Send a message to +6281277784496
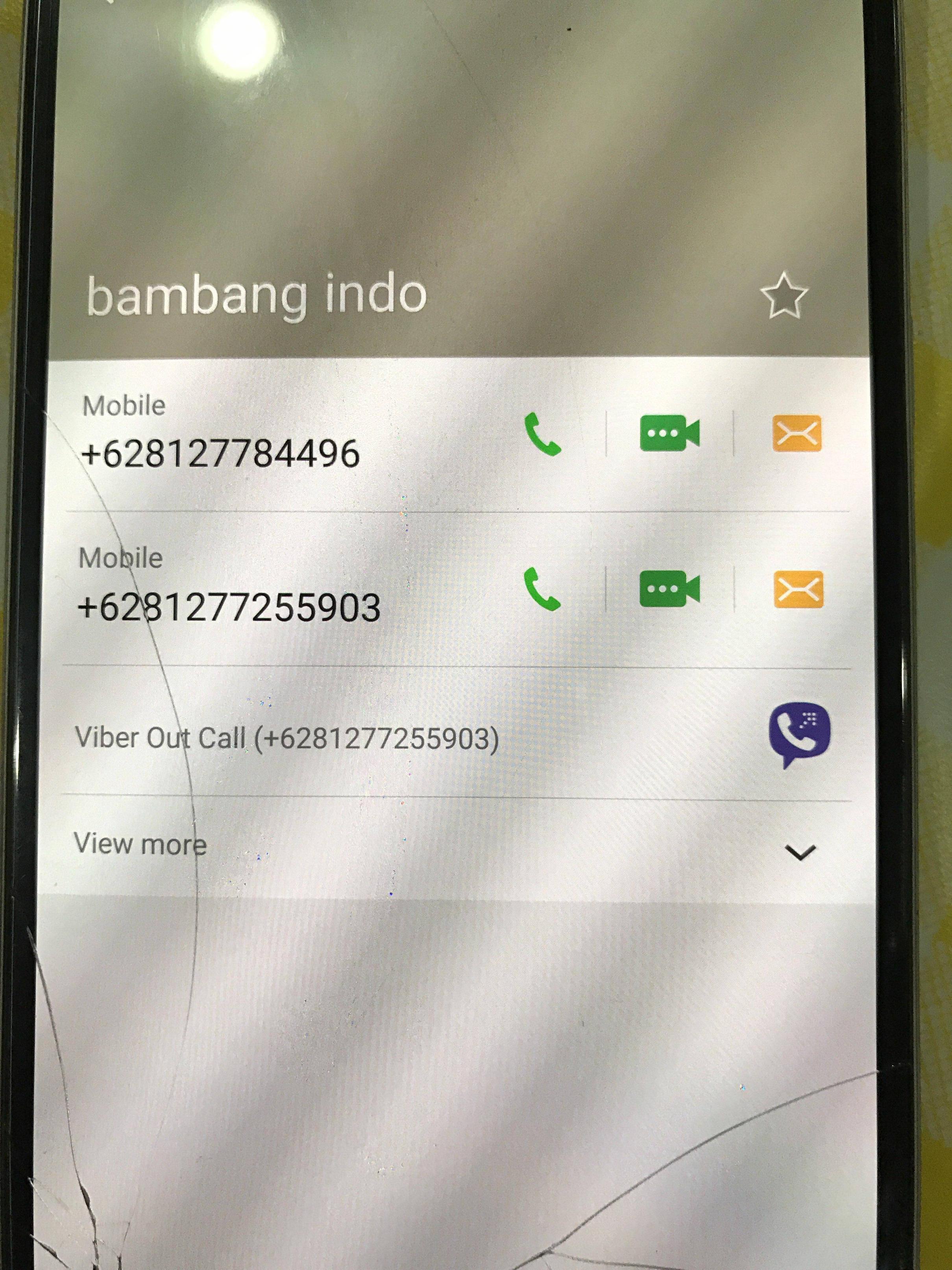Viewport: 952px width, 1270px height. coord(797,433)
